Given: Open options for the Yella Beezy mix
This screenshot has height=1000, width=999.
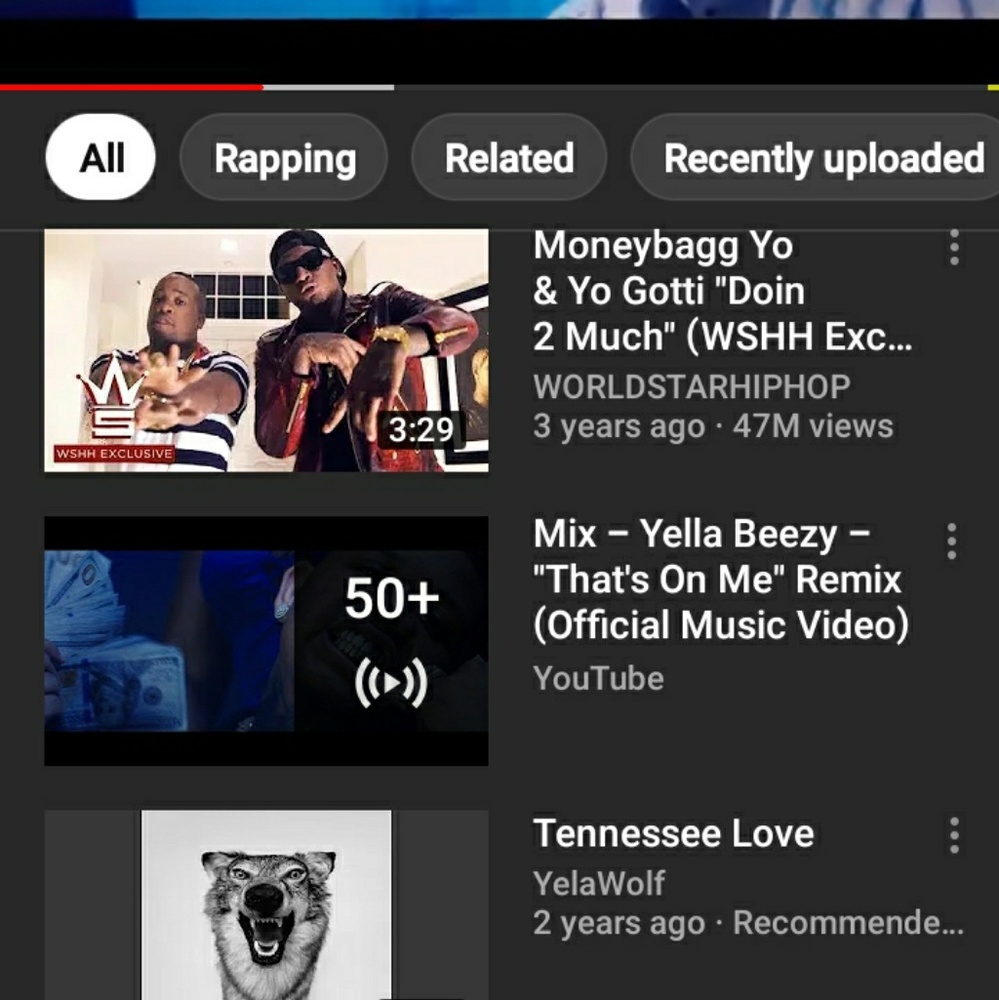Looking at the screenshot, I should point(952,541).
